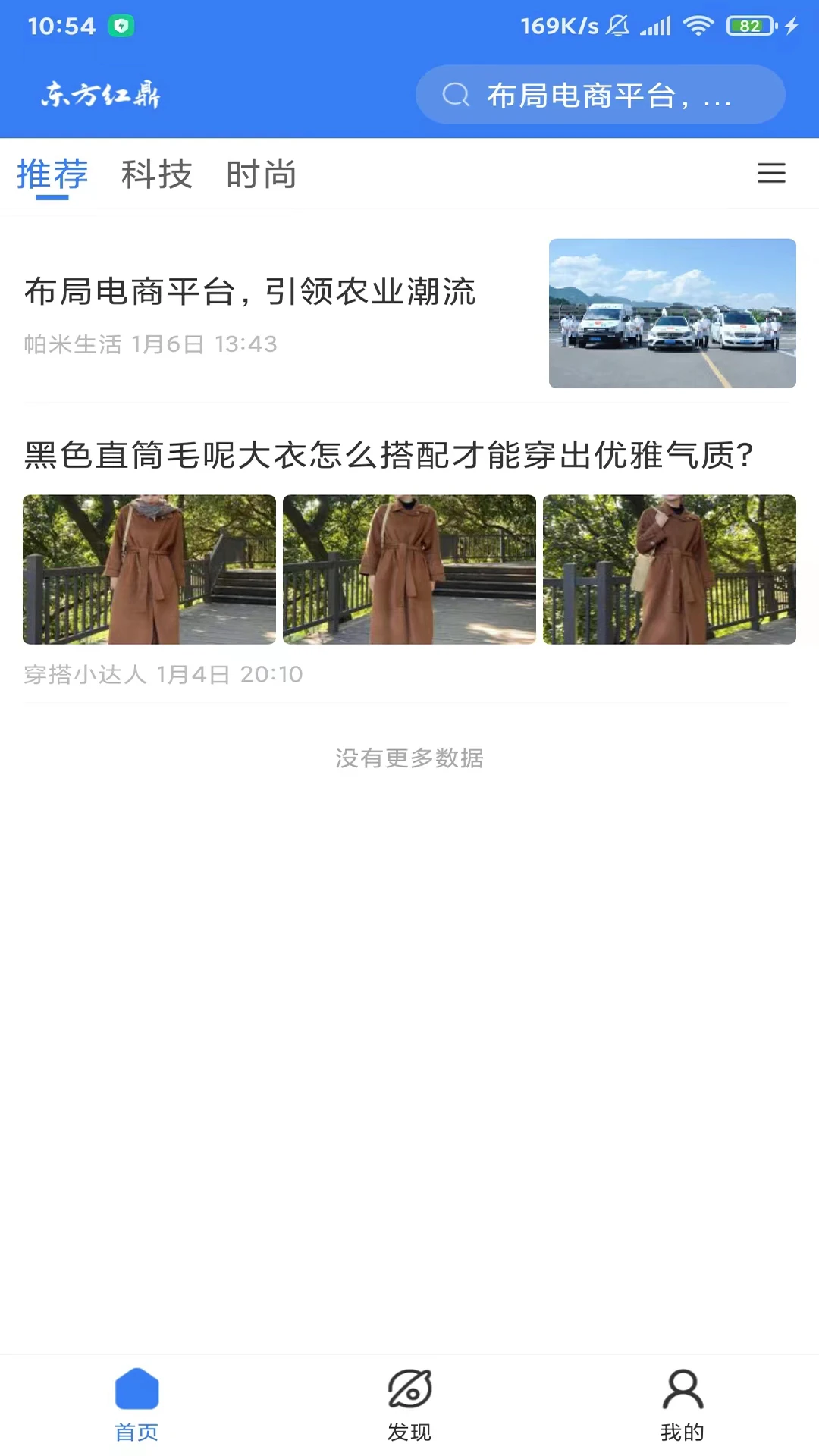Tap the 发现 discover compass icon

409,1399
